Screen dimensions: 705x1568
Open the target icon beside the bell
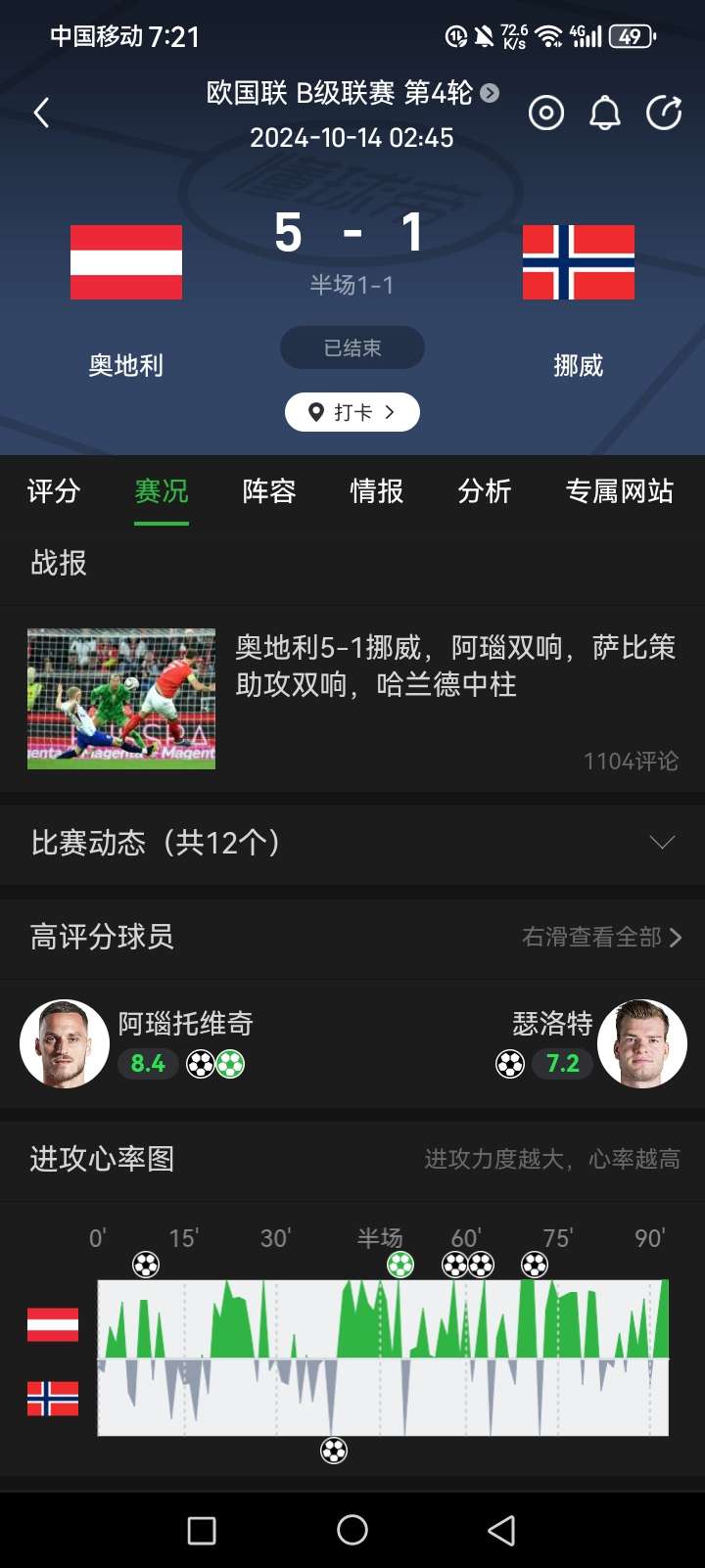545,114
